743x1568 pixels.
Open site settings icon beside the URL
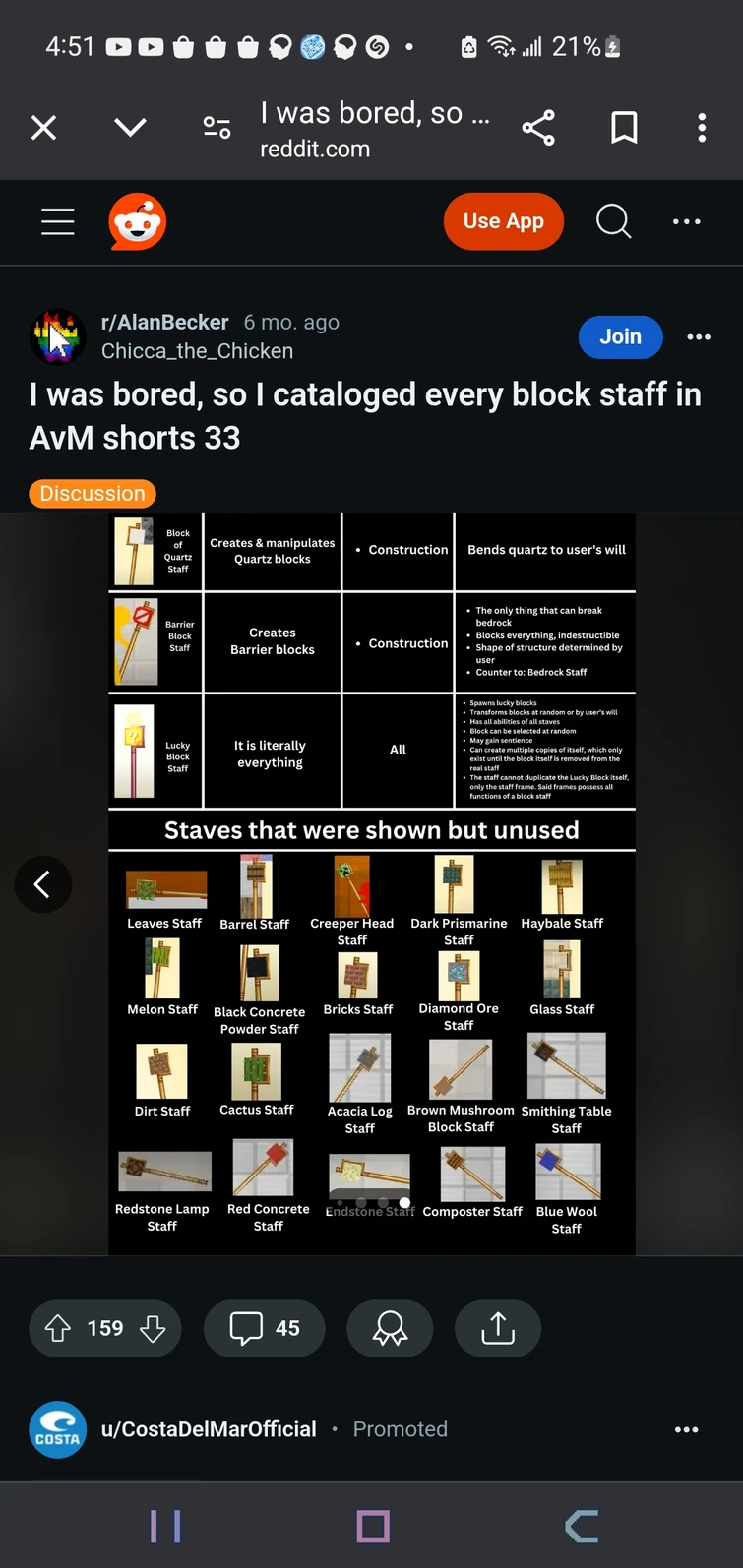217,128
